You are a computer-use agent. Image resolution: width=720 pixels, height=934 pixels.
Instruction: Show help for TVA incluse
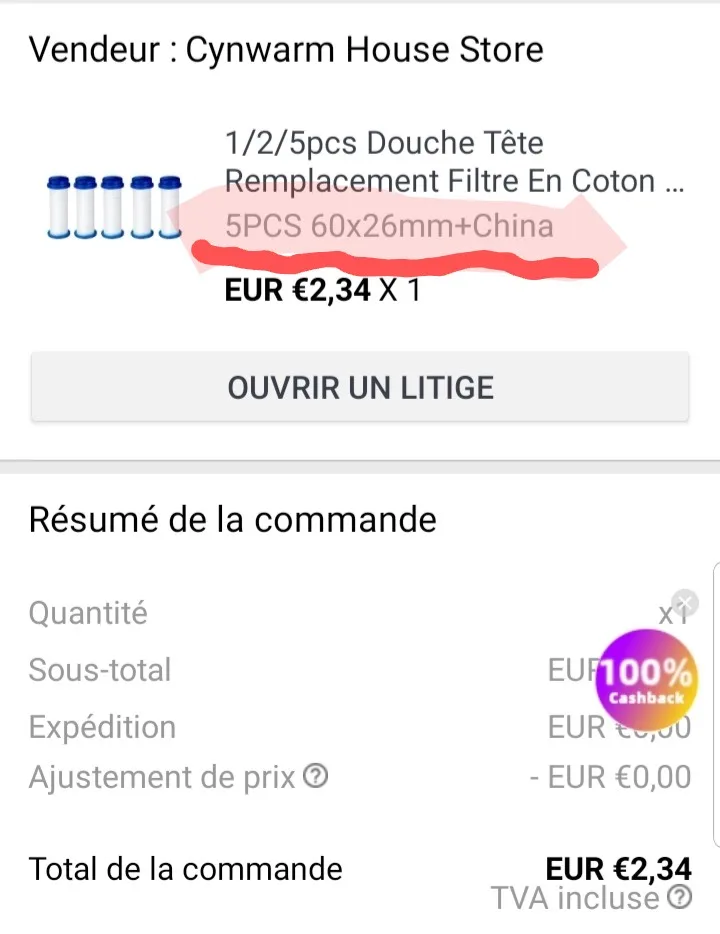(x=680, y=896)
